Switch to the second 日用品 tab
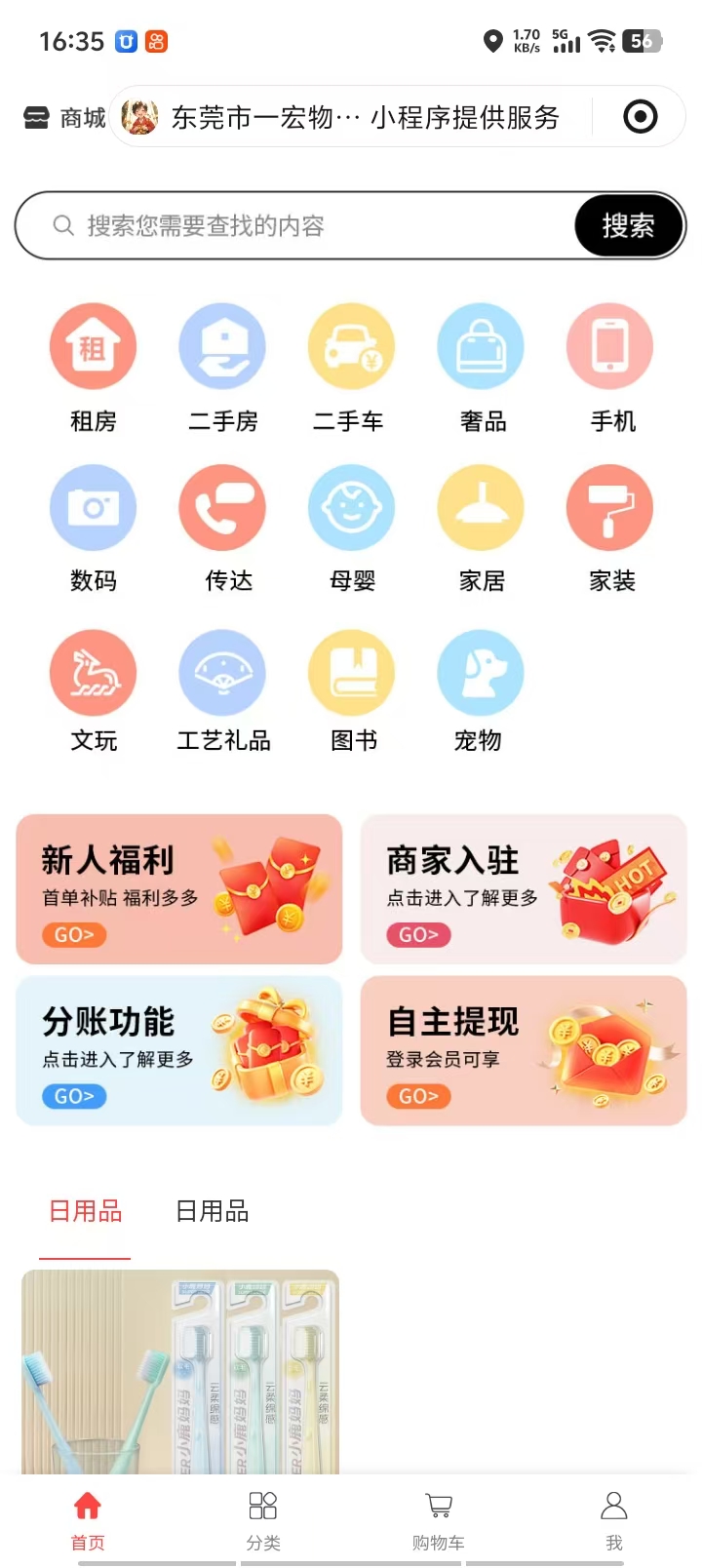 pos(212,1211)
